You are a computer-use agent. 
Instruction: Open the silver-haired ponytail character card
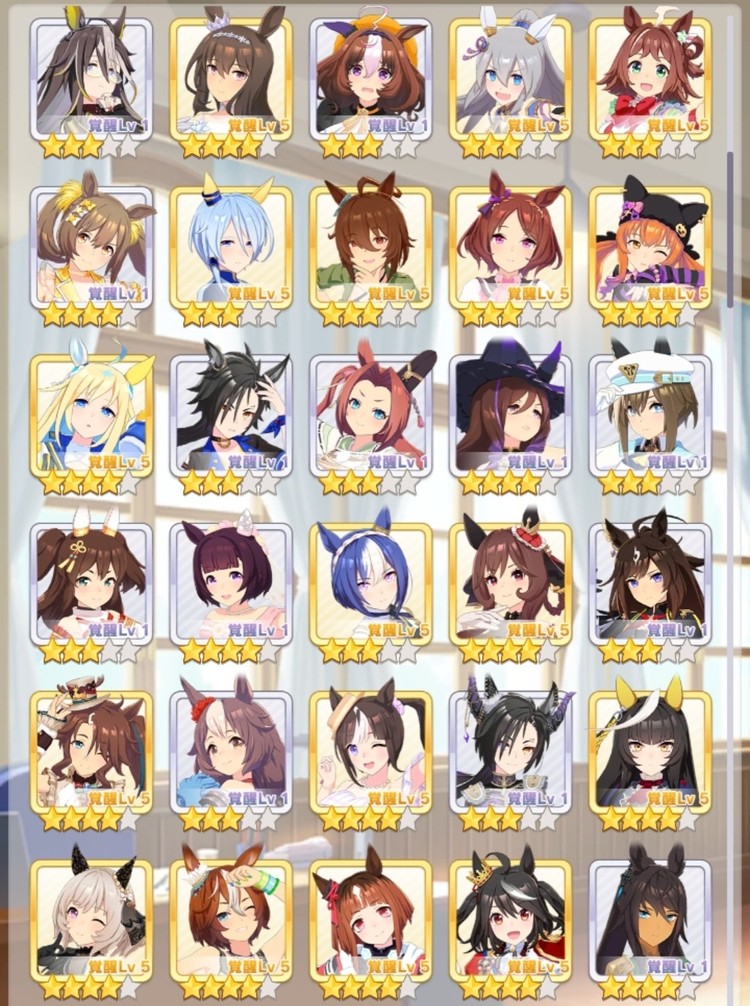click(x=510, y=78)
